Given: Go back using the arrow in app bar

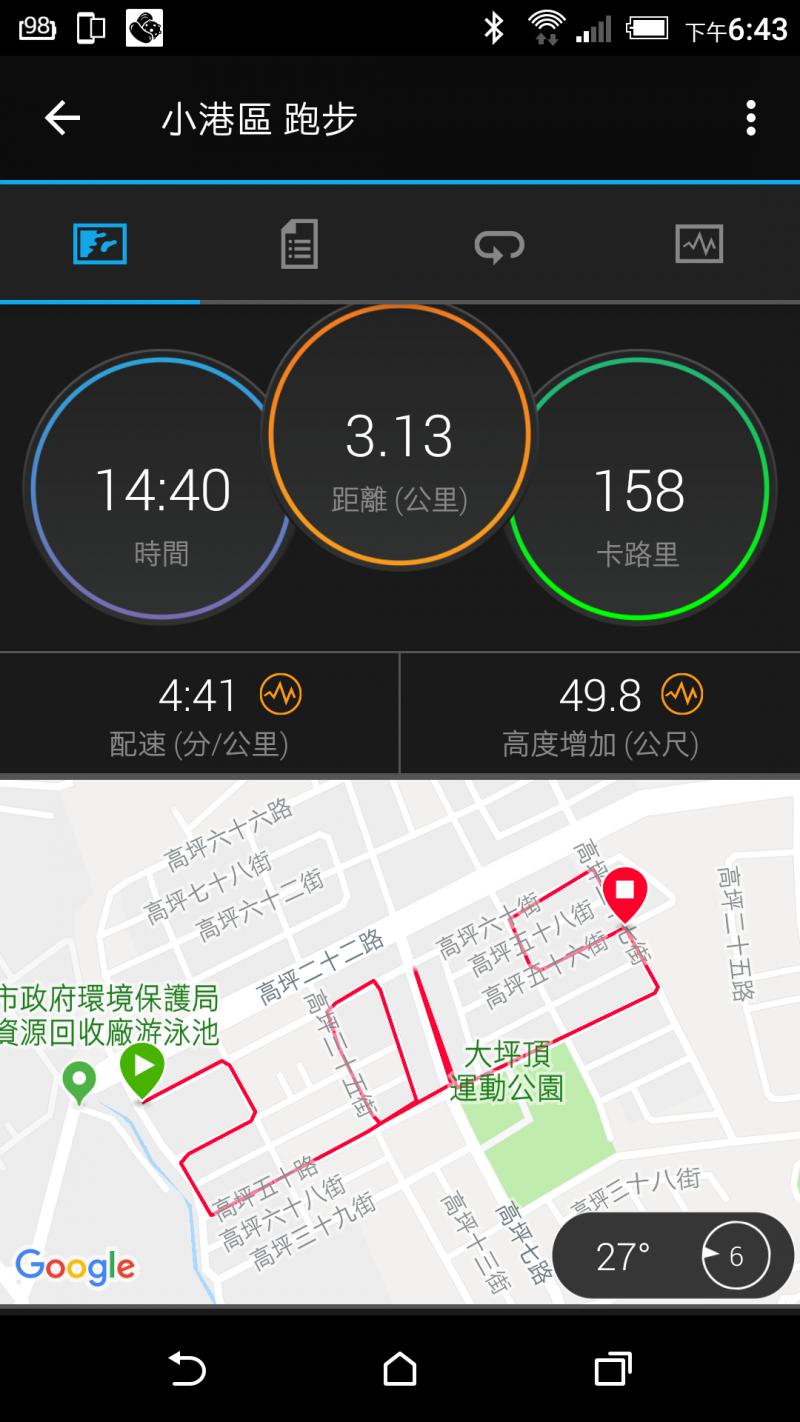Looking at the screenshot, I should [62, 119].
